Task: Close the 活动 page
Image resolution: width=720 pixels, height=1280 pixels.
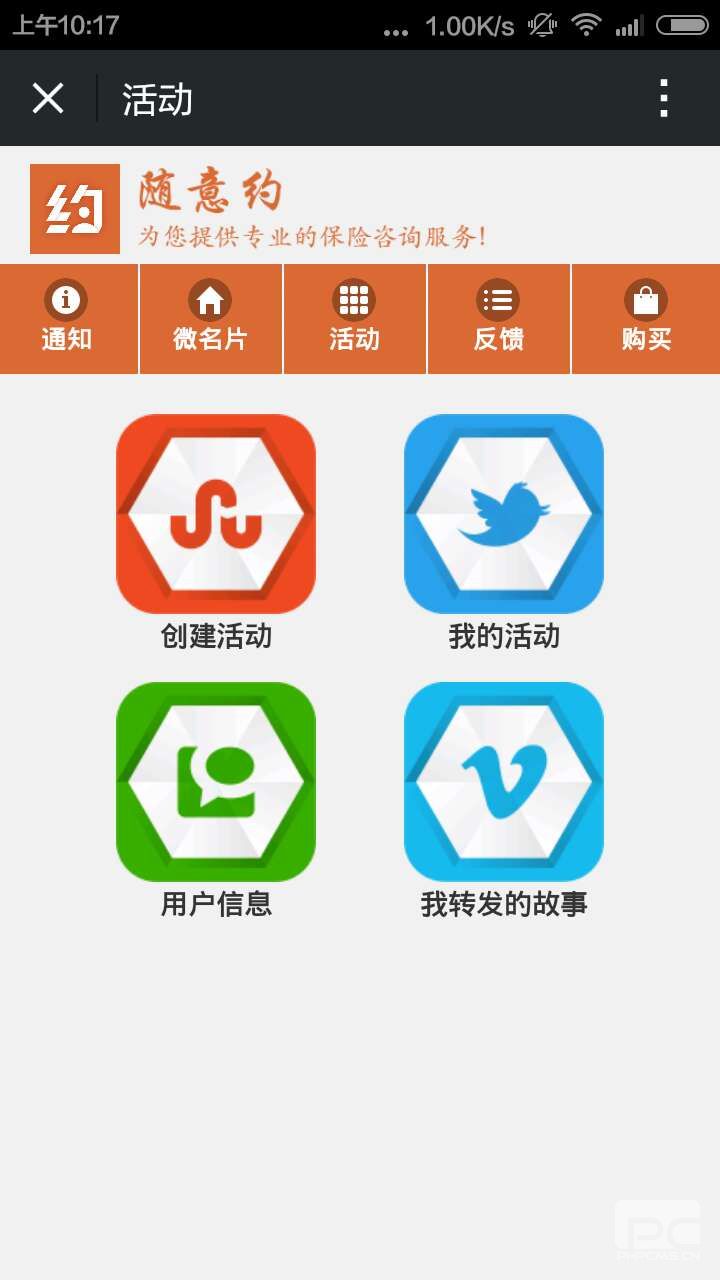Action: 48,99
